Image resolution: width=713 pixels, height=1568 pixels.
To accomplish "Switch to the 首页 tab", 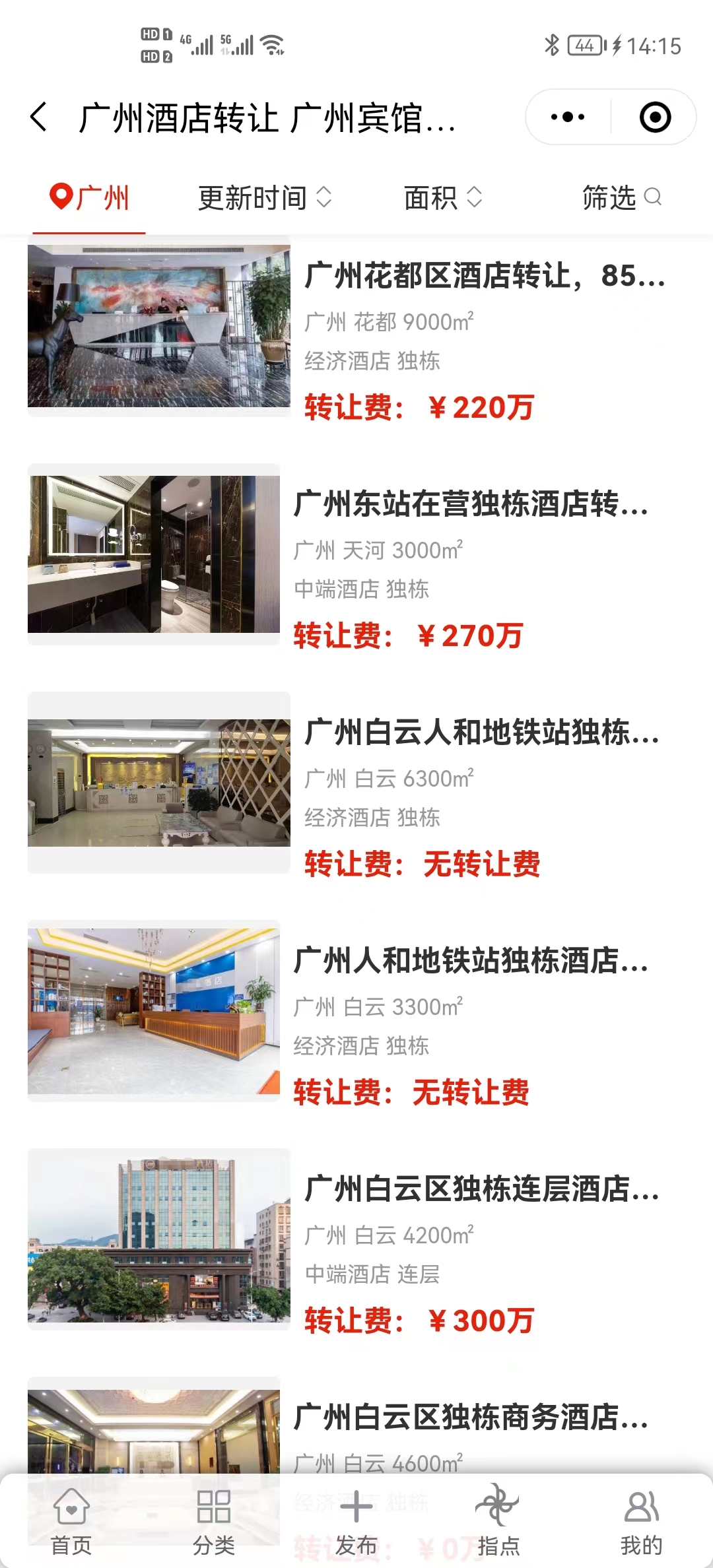I will coord(71,1519).
